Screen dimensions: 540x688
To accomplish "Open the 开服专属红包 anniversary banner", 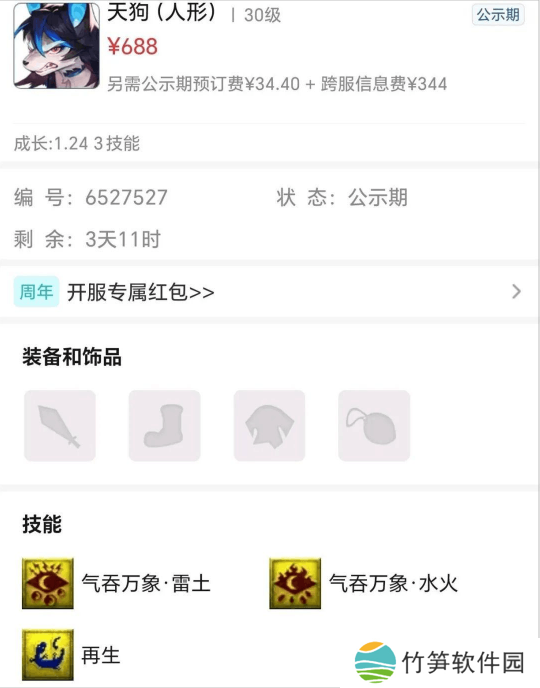I will (x=268, y=292).
